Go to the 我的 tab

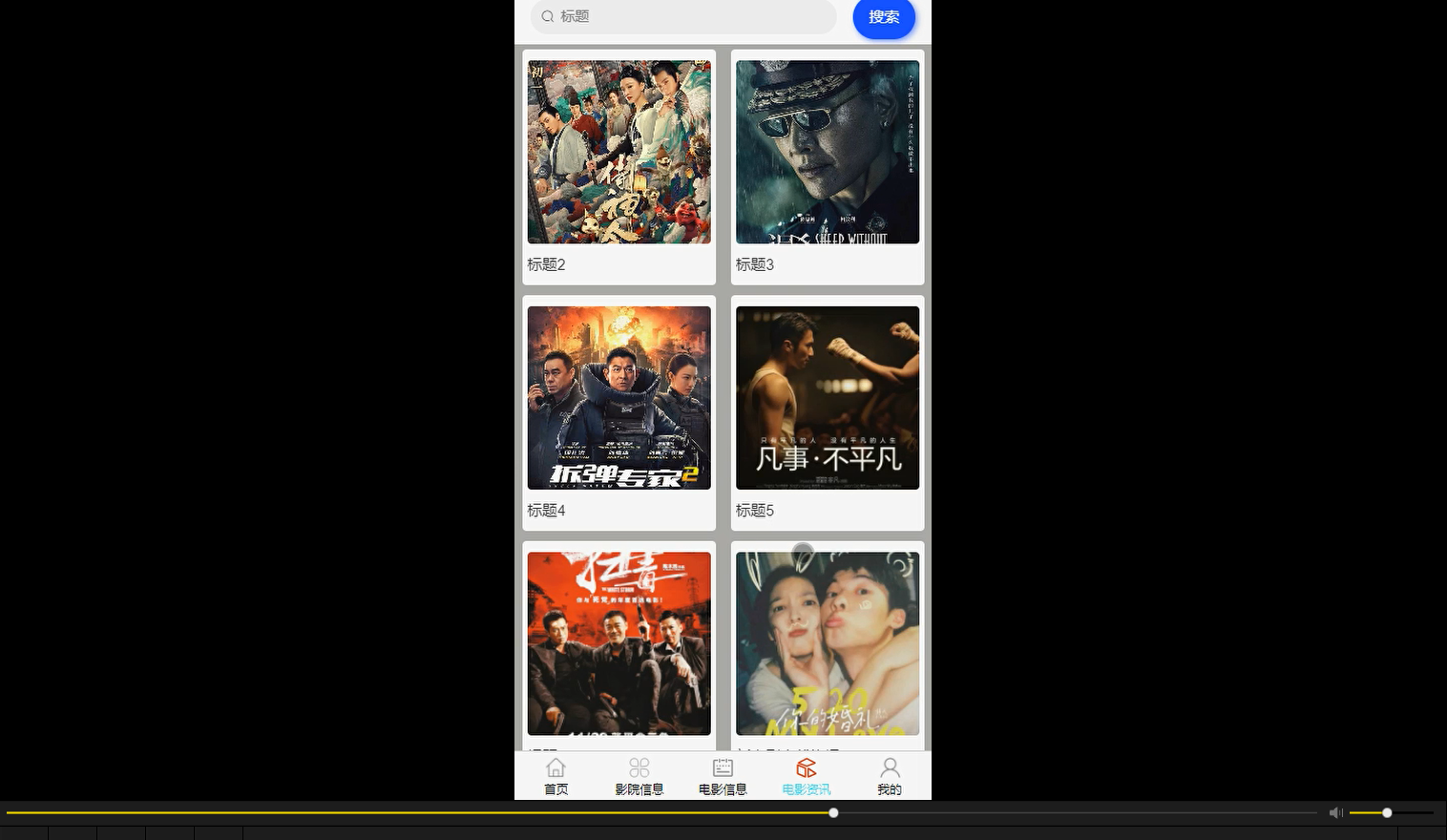click(889, 776)
